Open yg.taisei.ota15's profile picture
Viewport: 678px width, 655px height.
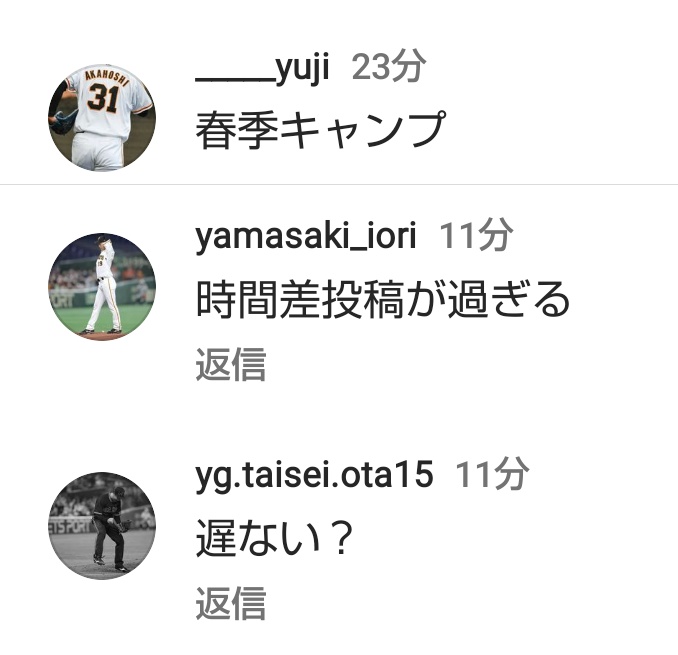[x=102, y=526]
